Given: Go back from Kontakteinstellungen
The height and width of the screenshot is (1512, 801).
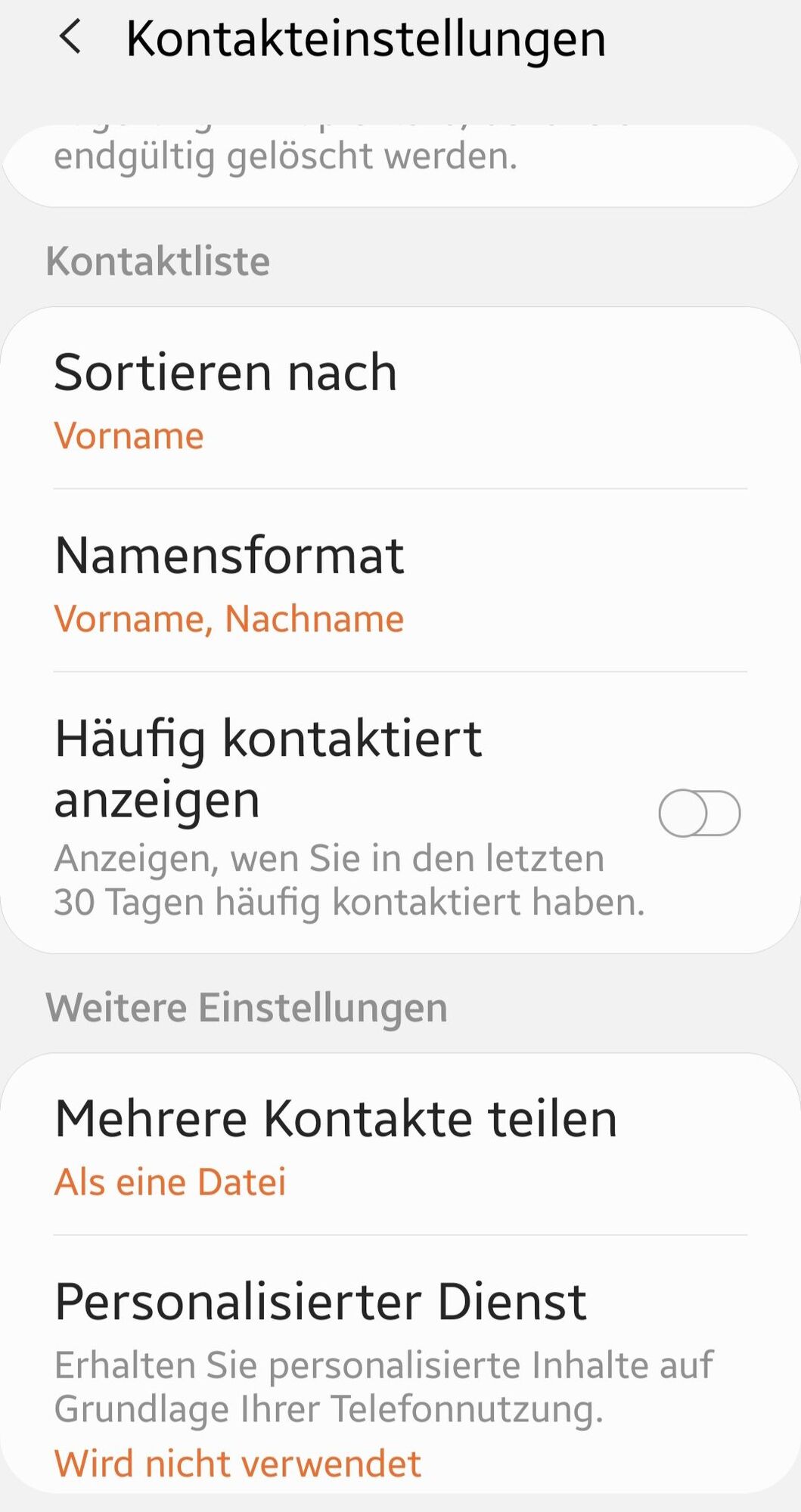Looking at the screenshot, I should pos(70,38).
